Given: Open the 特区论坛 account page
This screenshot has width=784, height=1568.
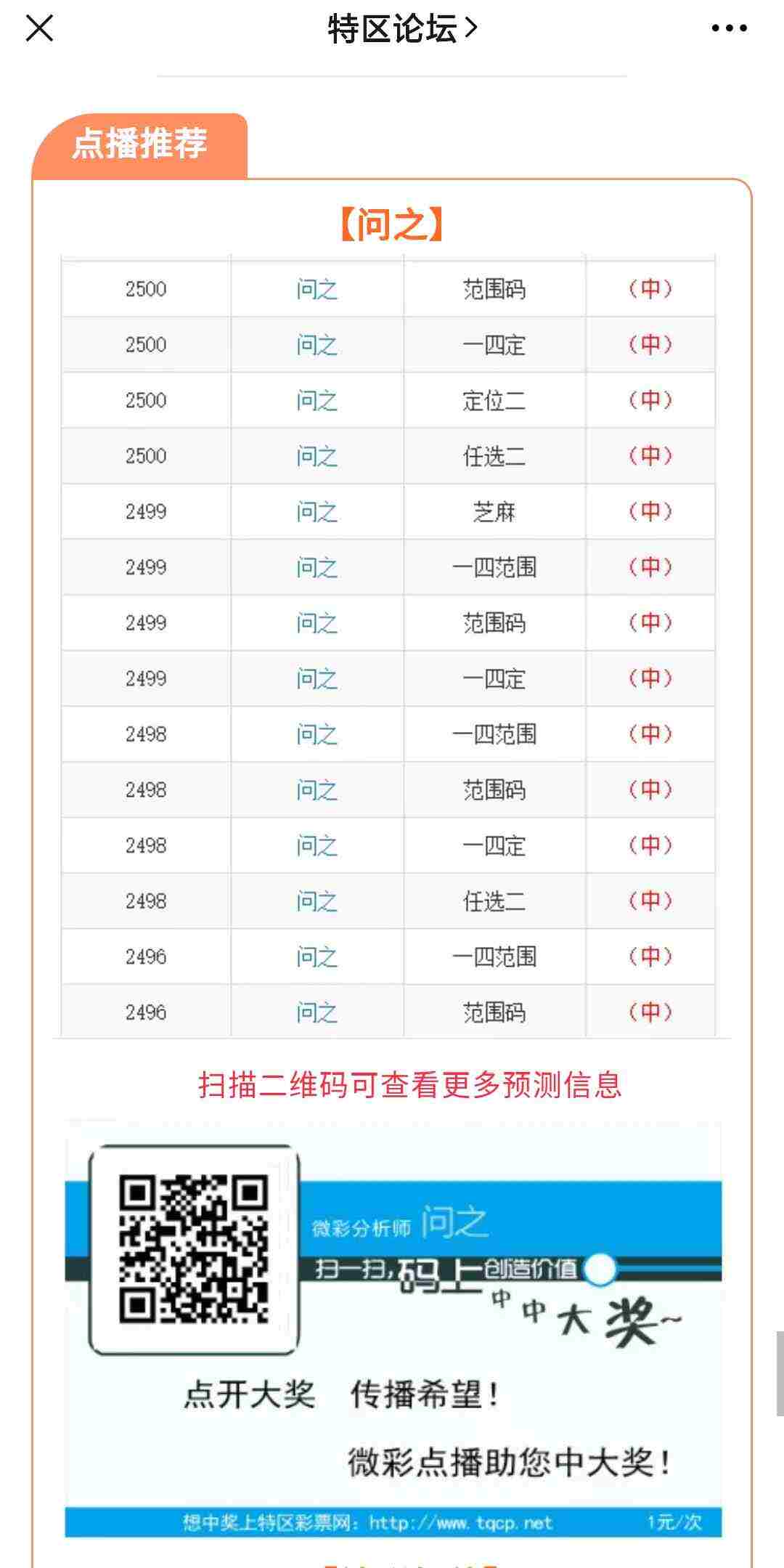Looking at the screenshot, I should 401,29.
